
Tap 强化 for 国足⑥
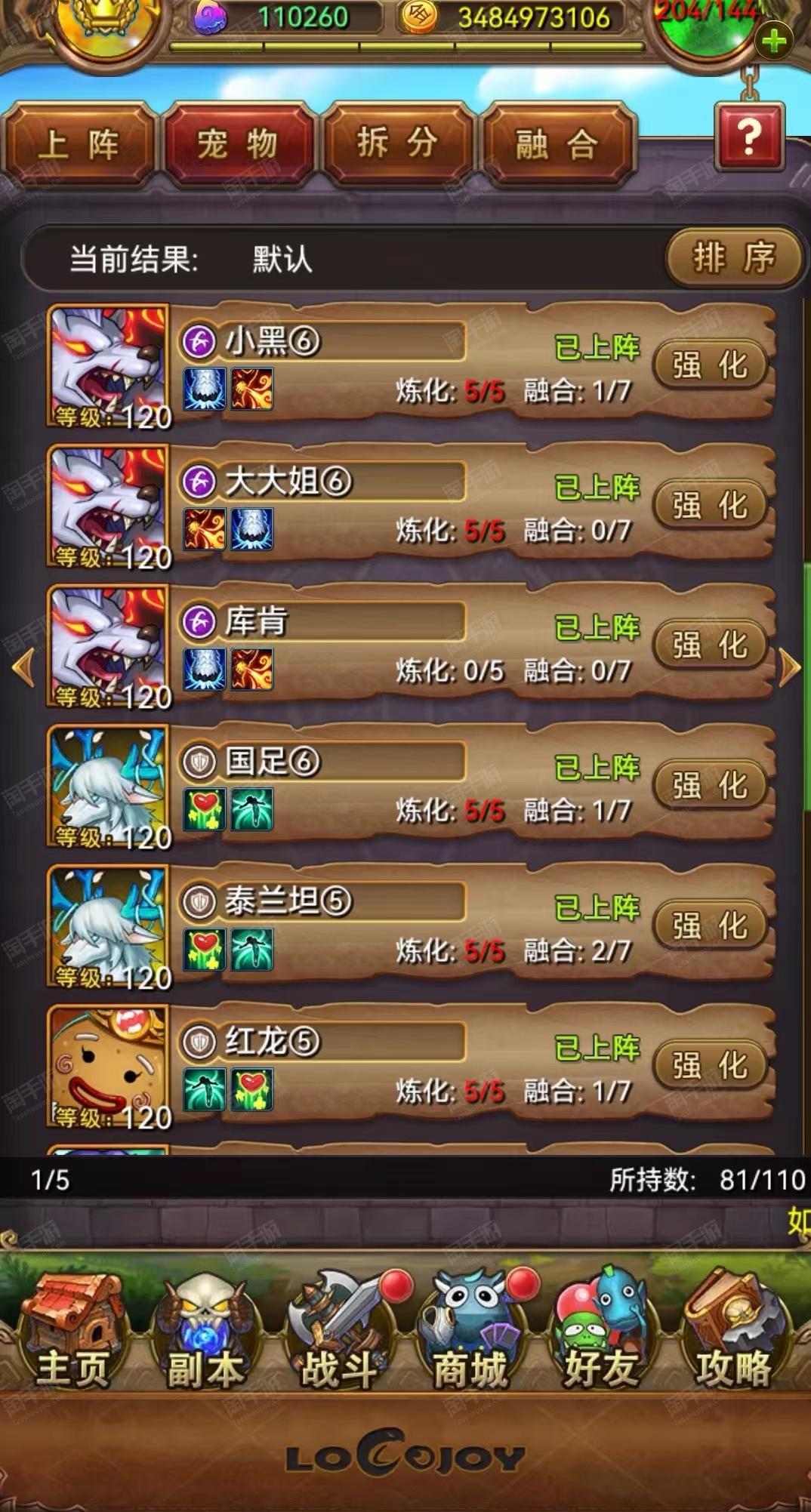711,785
